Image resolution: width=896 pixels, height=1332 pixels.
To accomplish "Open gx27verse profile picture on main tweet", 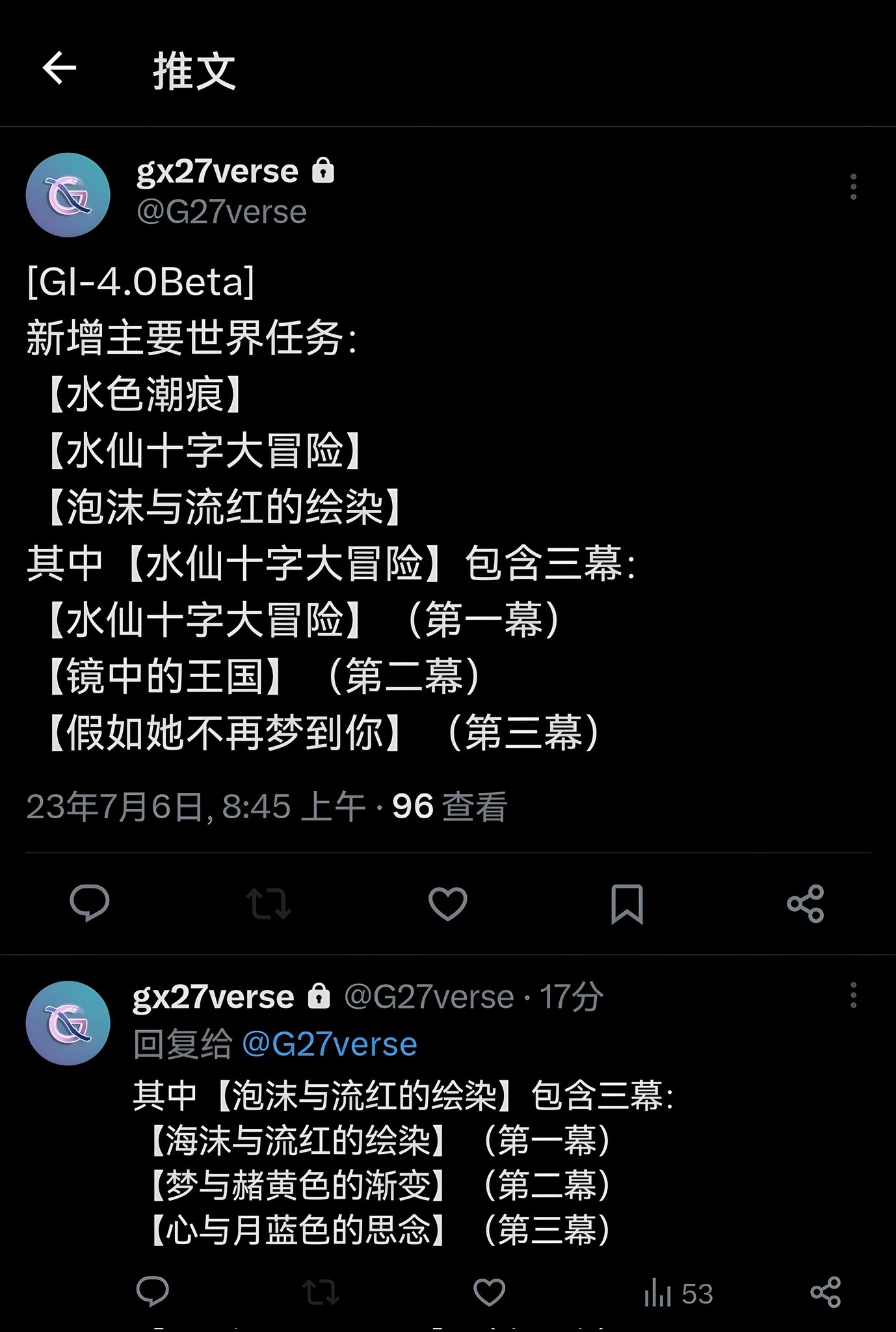I will tap(68, 195).
